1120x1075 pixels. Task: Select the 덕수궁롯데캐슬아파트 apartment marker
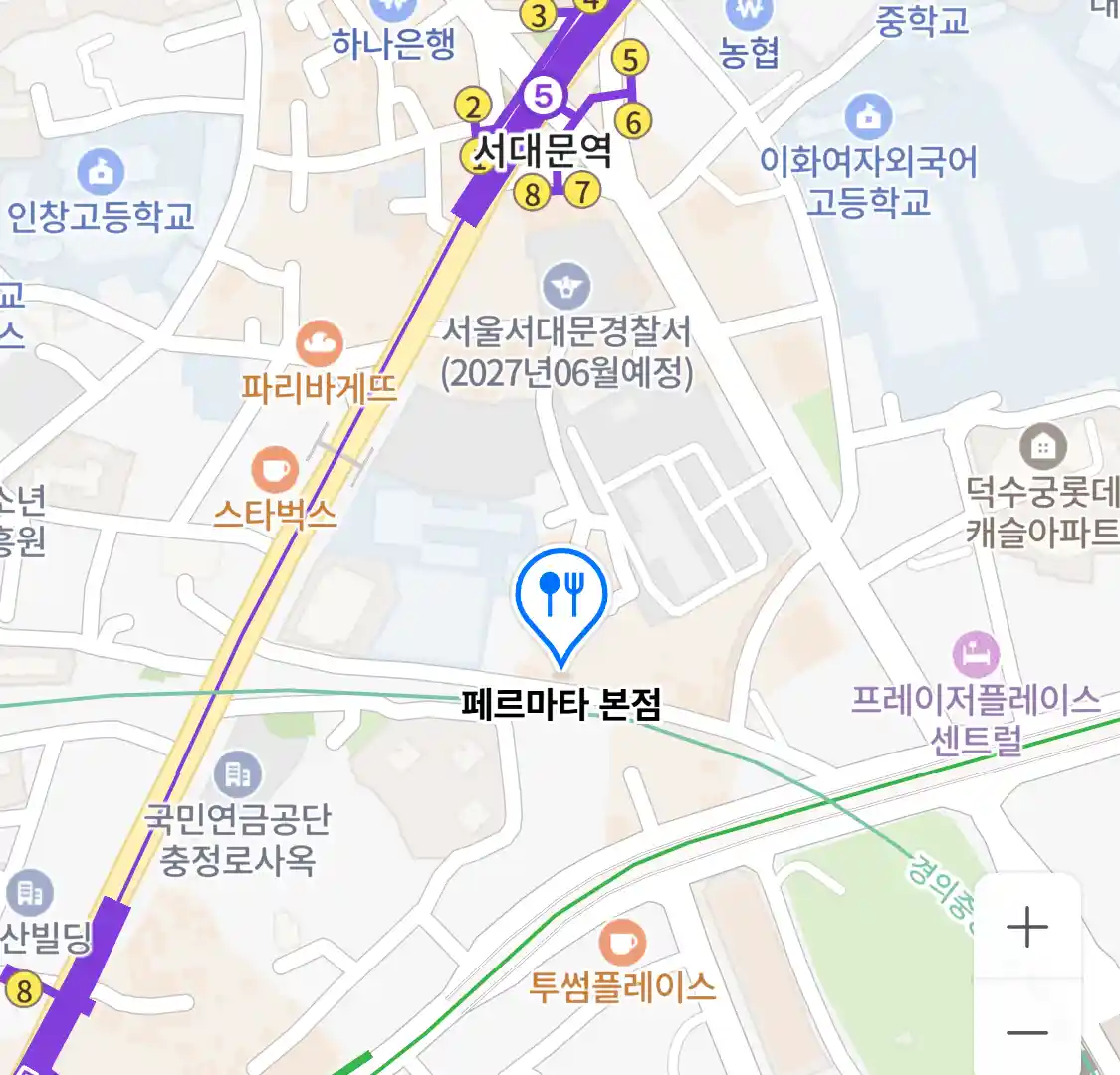click(x=1042, y=446)
